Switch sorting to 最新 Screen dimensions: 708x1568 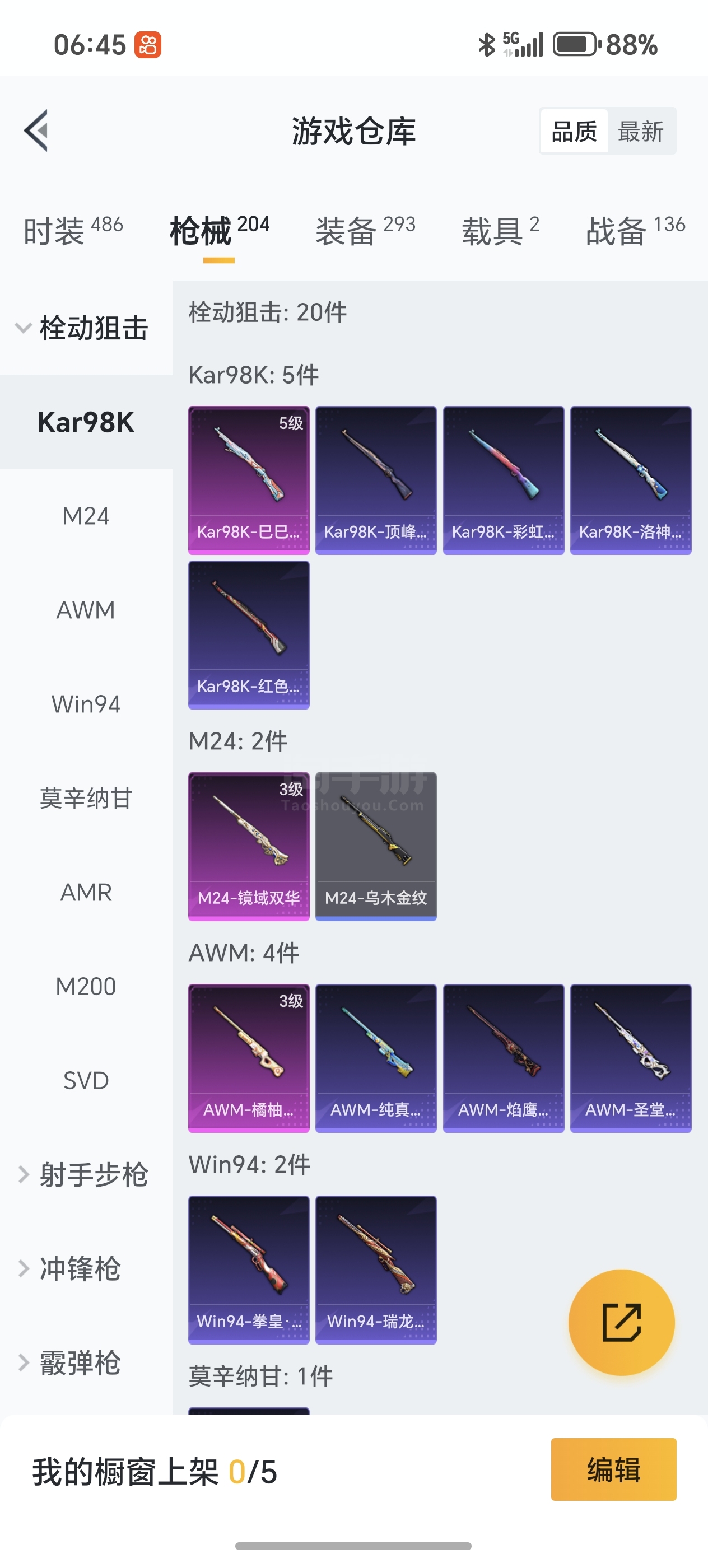click(640, 132)
